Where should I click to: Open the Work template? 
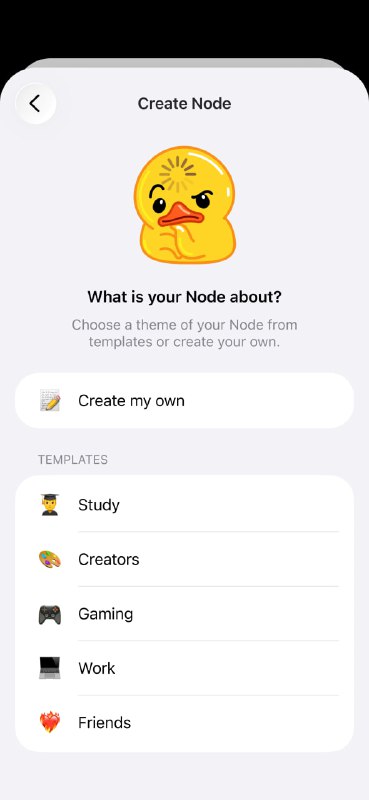coord(184,668)
